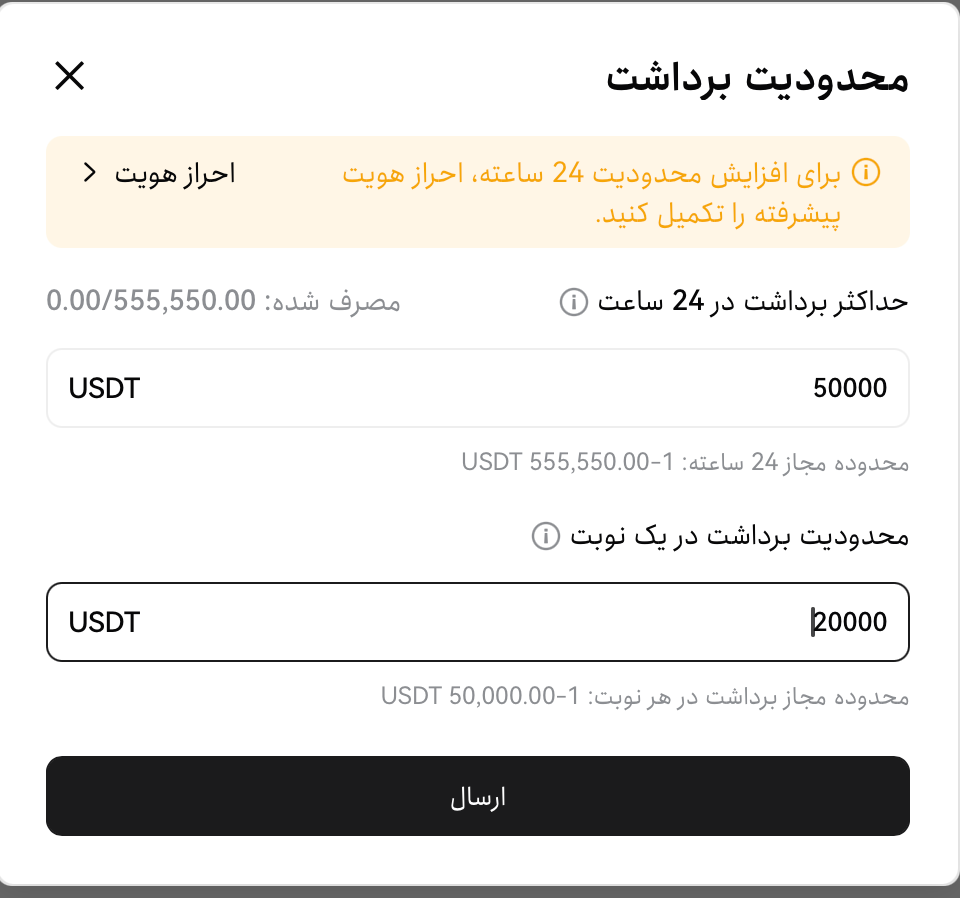960x898 pixels.
Task: Close the withdrawal limit dialog
Action: point(69,76)
